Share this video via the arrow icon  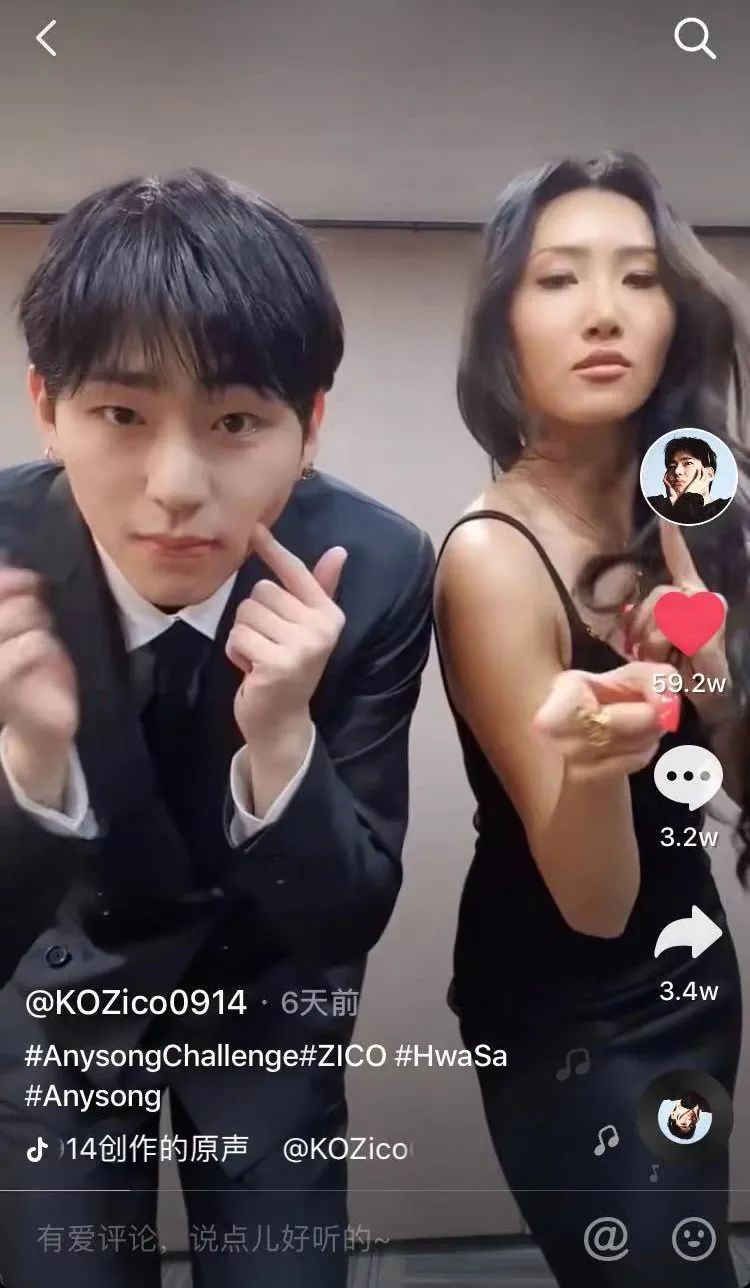[688, 932]
